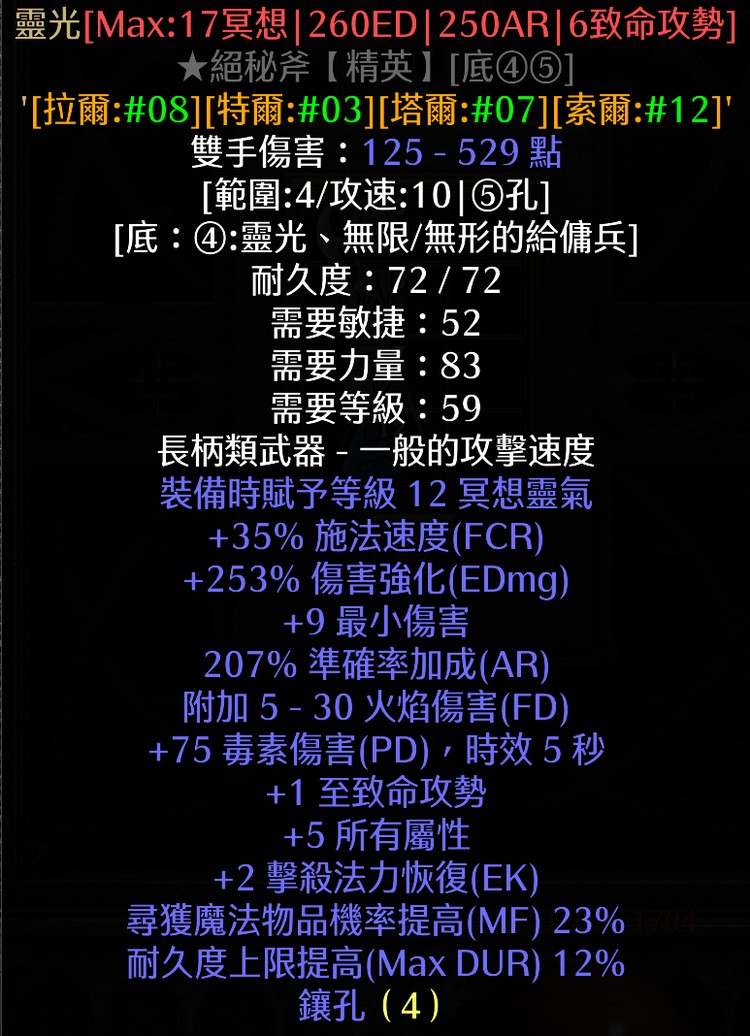
Task: Click the 需要等級:59 level requirement
Action: click(x=375, y=404)
